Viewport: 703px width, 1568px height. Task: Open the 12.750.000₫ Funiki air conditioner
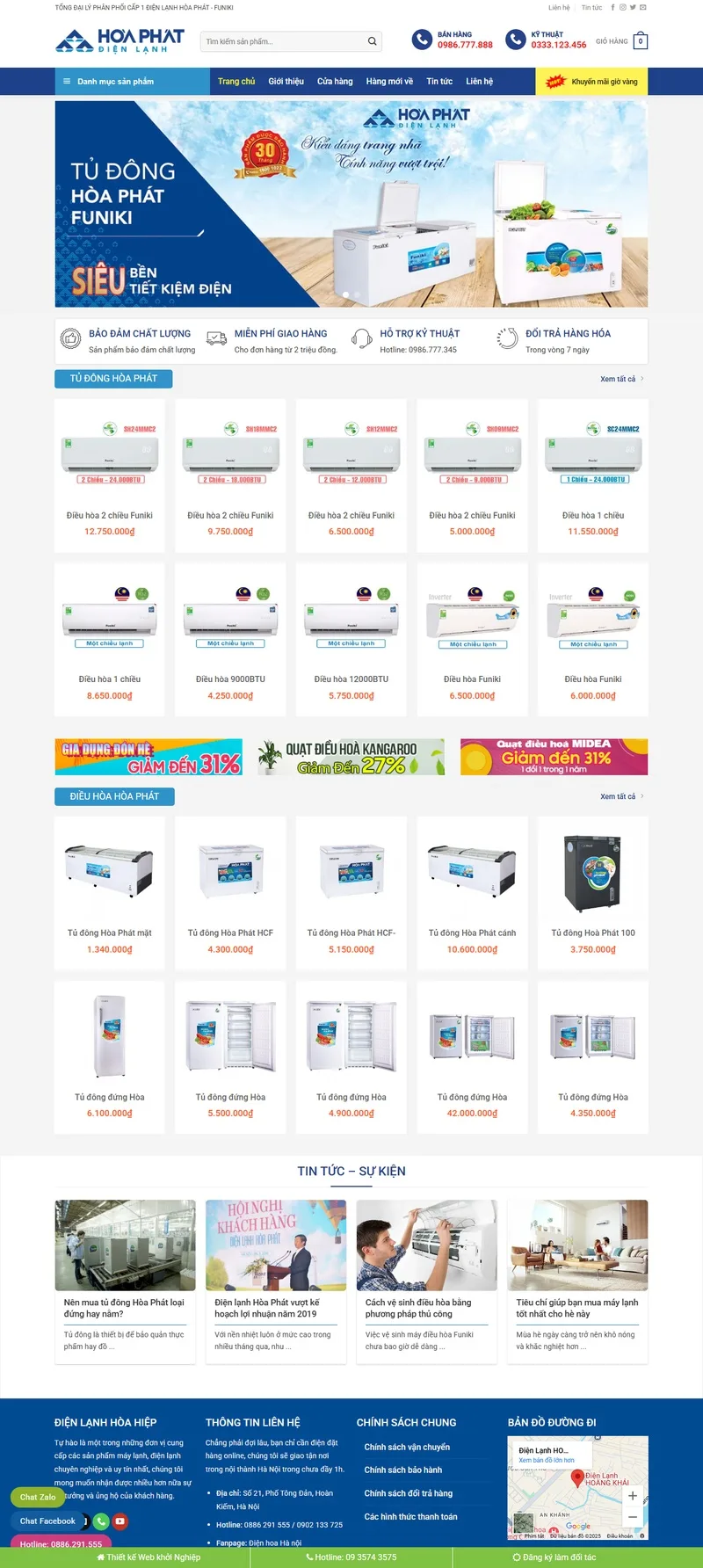tap(110, 475)
